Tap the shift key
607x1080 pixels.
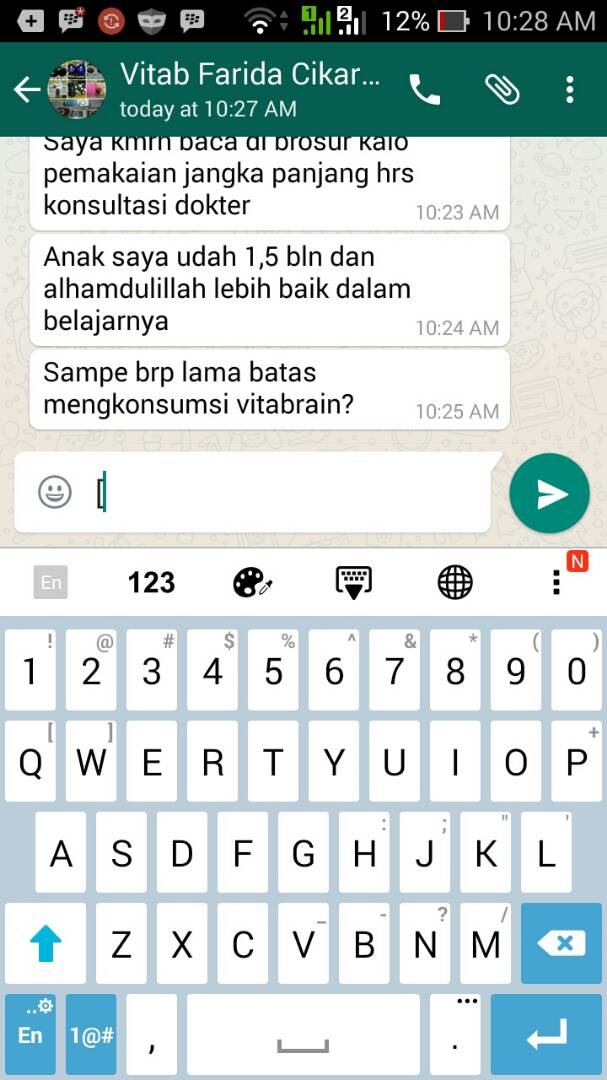pos(46,943)
